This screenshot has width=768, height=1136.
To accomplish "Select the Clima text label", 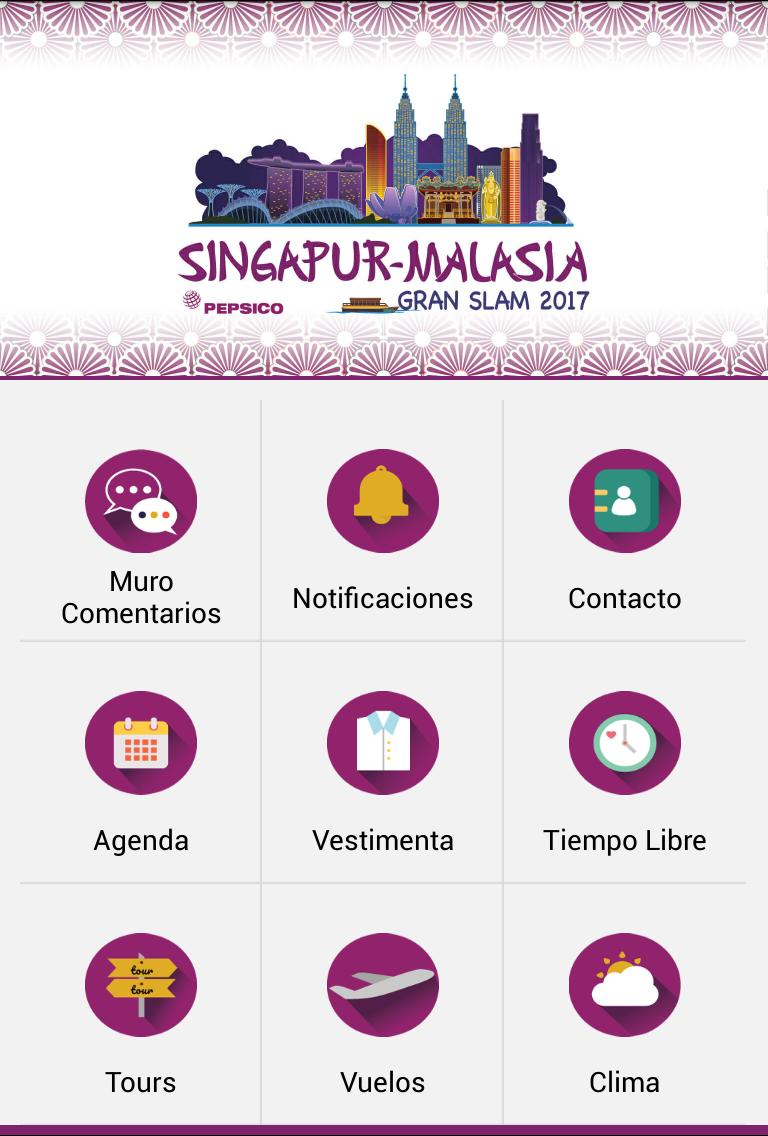I will pyautogui.click(x=625, y=1082).
